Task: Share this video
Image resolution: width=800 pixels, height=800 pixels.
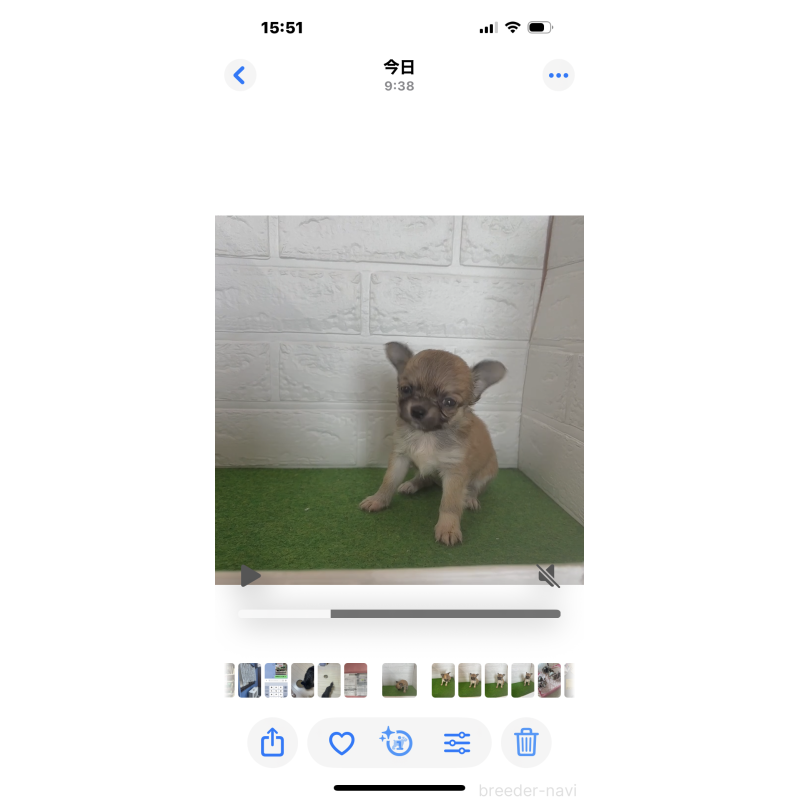Action: [273, 743]
